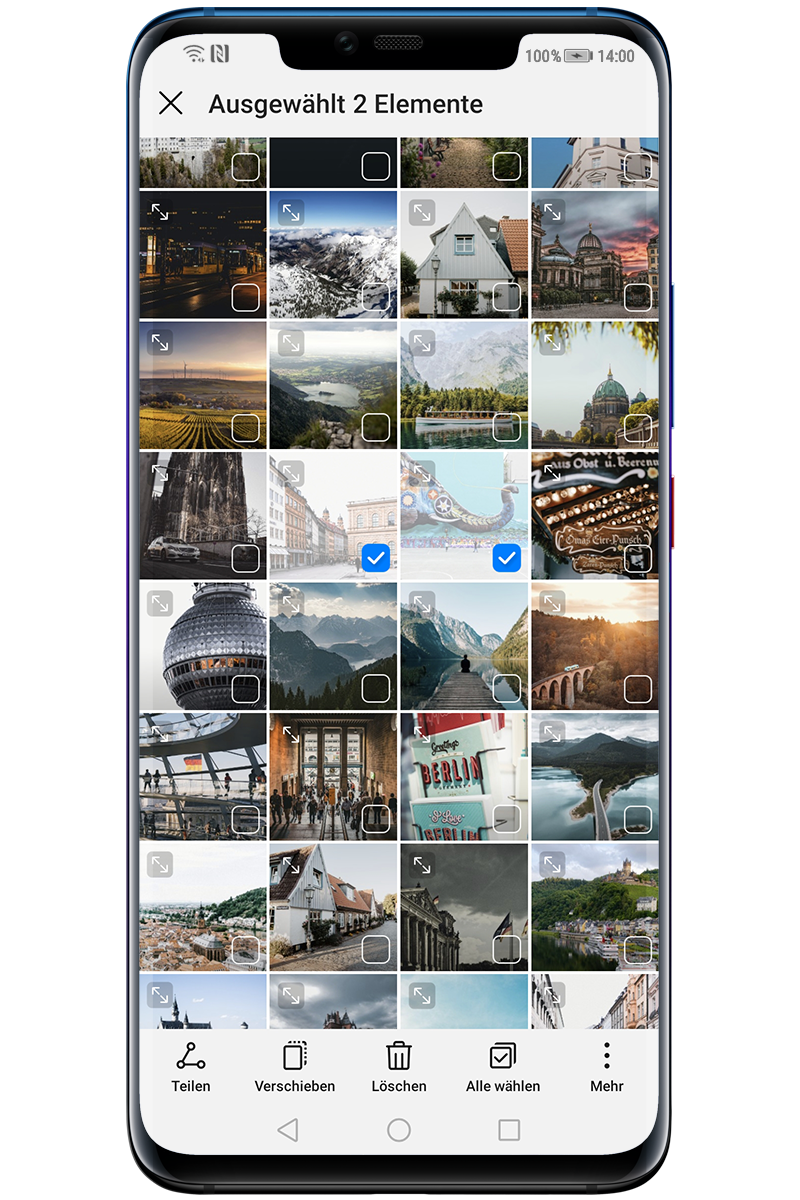
Task: Open the Mehr overflow options
Action: tap(607, 1066)
